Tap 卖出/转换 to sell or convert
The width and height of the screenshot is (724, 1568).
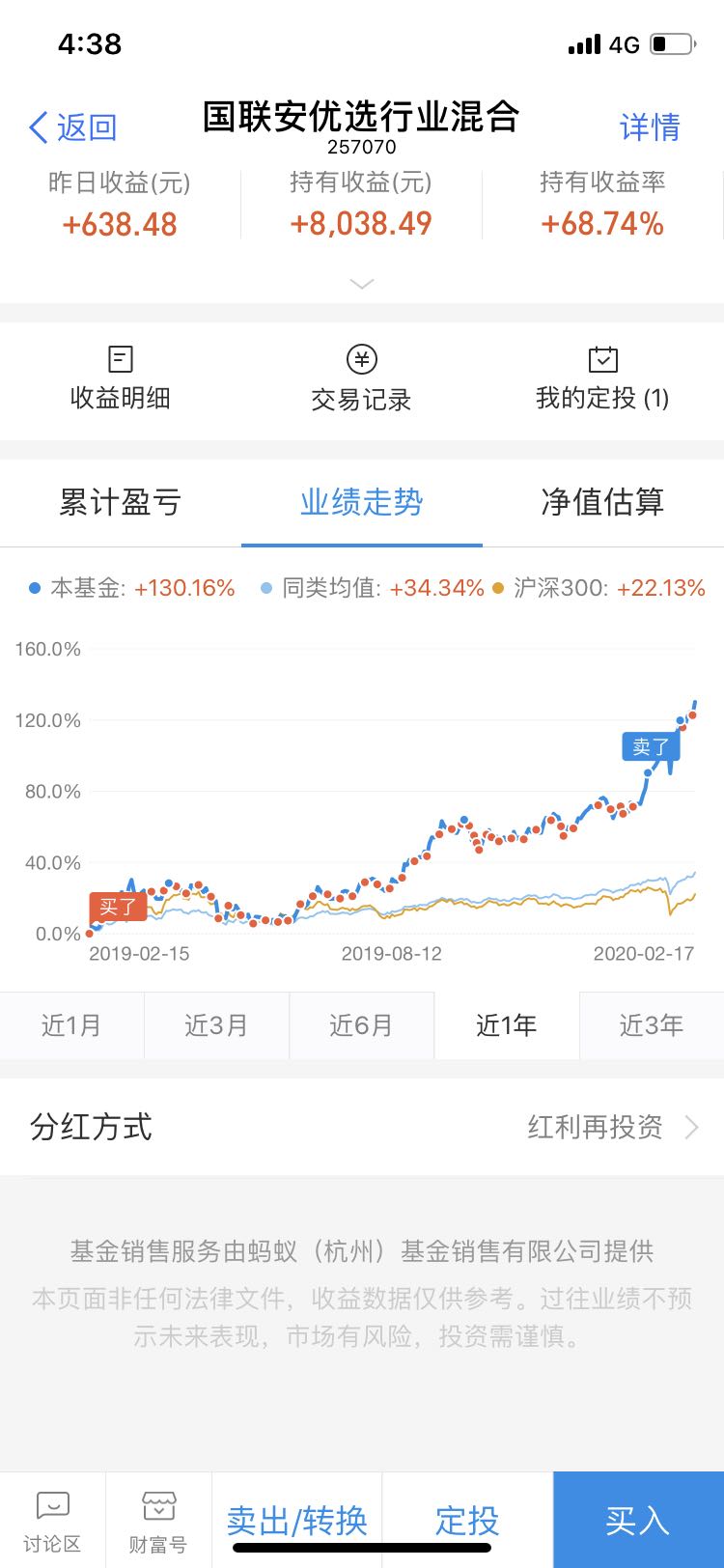click(297, 1522)
